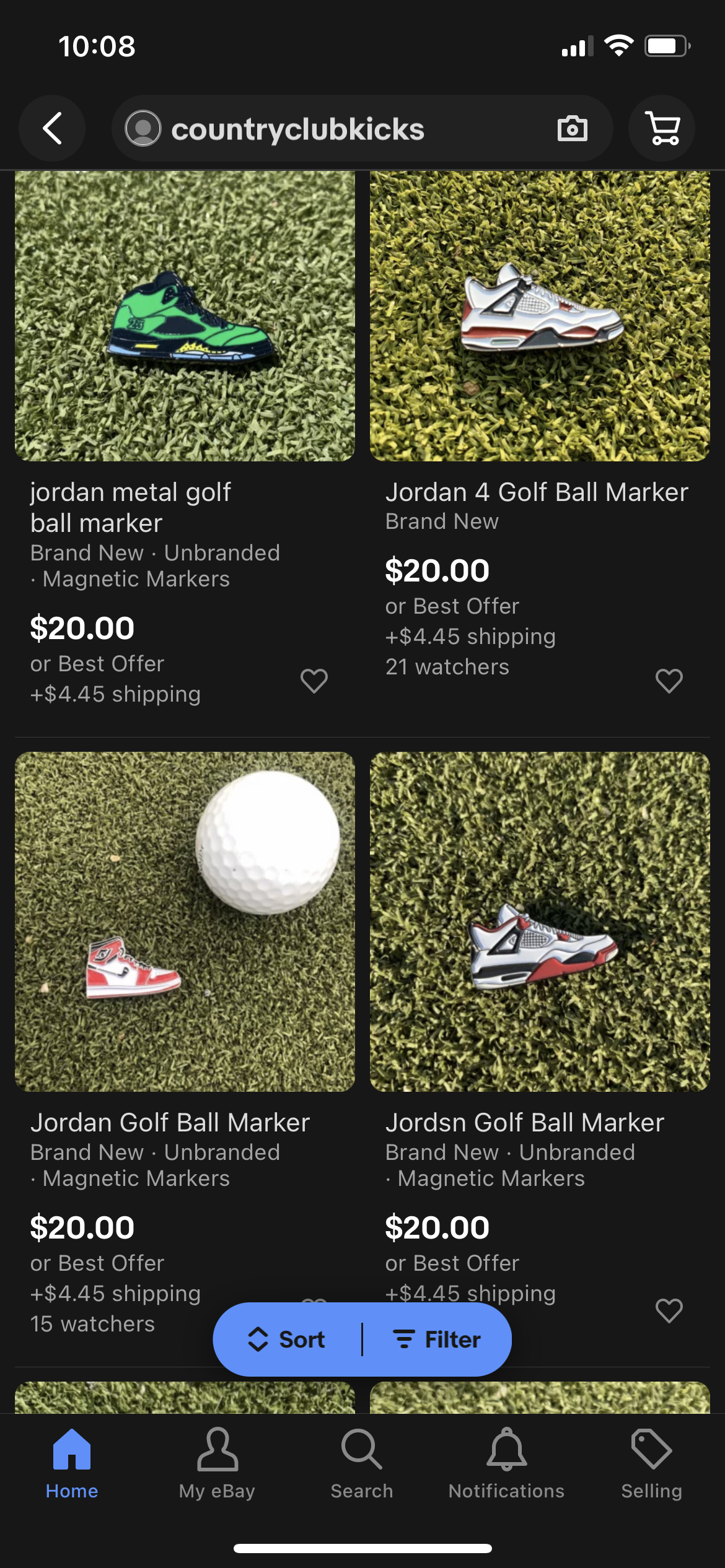
Task: Save jordan metal golf ball marker to watchlist
Action: pos(314,681)
